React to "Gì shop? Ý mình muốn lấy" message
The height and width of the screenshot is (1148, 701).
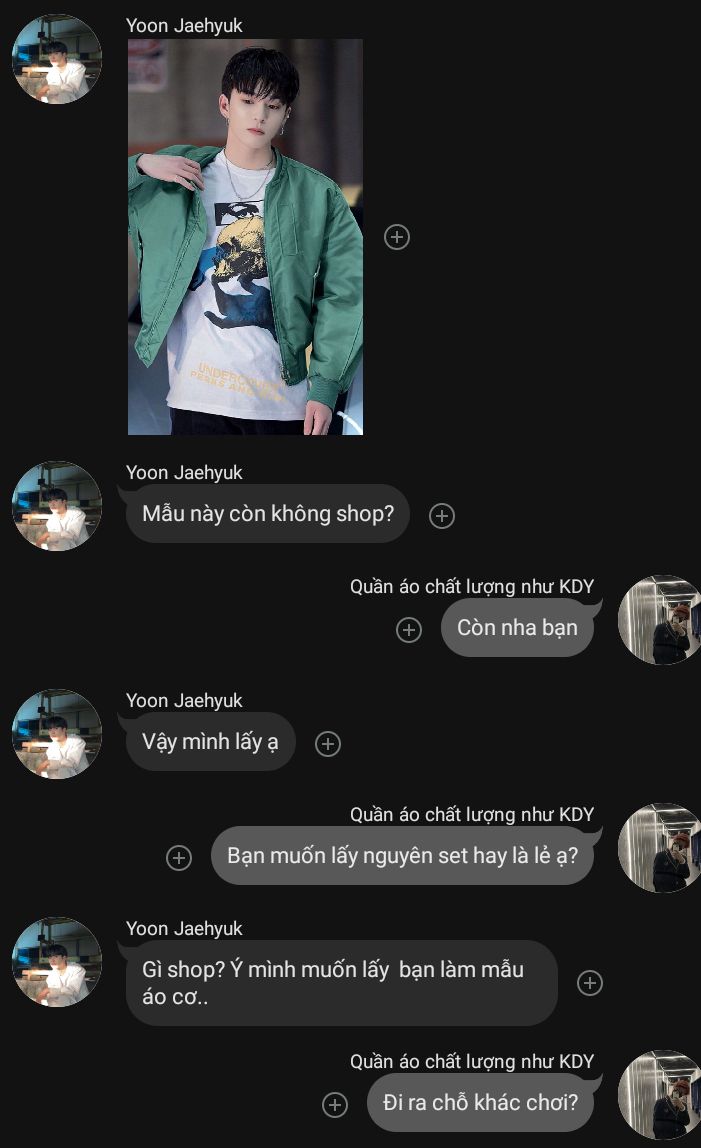coord(590,983)
